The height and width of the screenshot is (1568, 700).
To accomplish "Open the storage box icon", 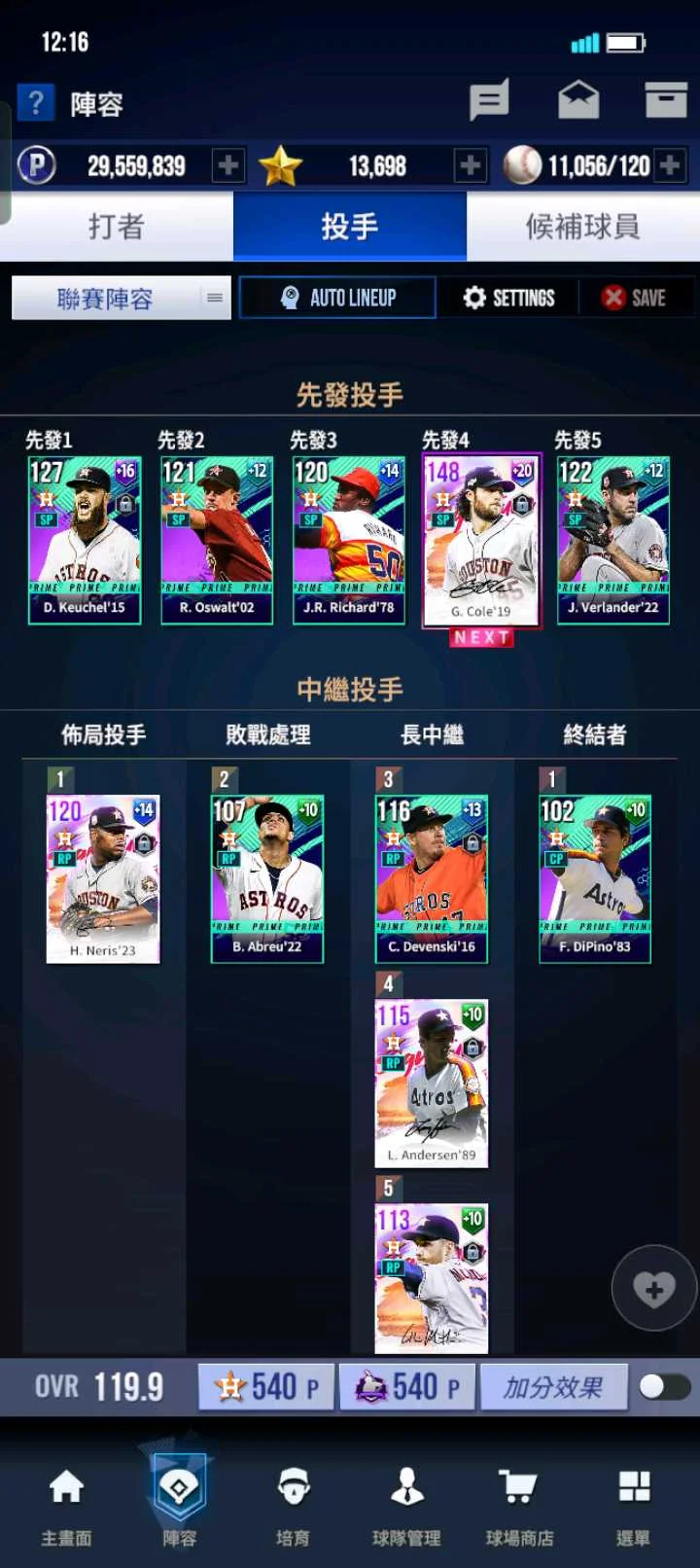I will pyautogui.click(x=666, y=100).
